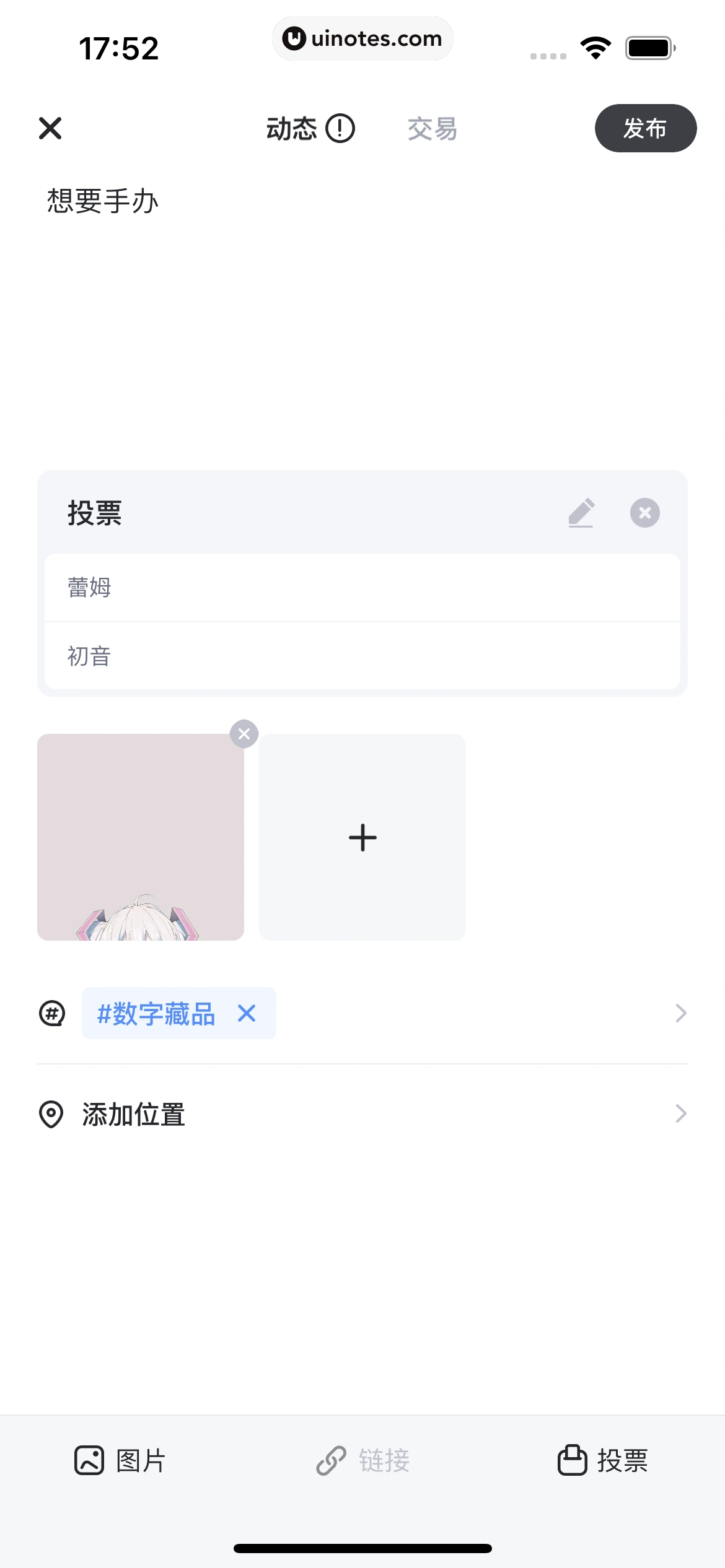Tap 投票 in the bottom toolbar
The height and width of the screenshot is (1568, 725).
point(603,1460)
